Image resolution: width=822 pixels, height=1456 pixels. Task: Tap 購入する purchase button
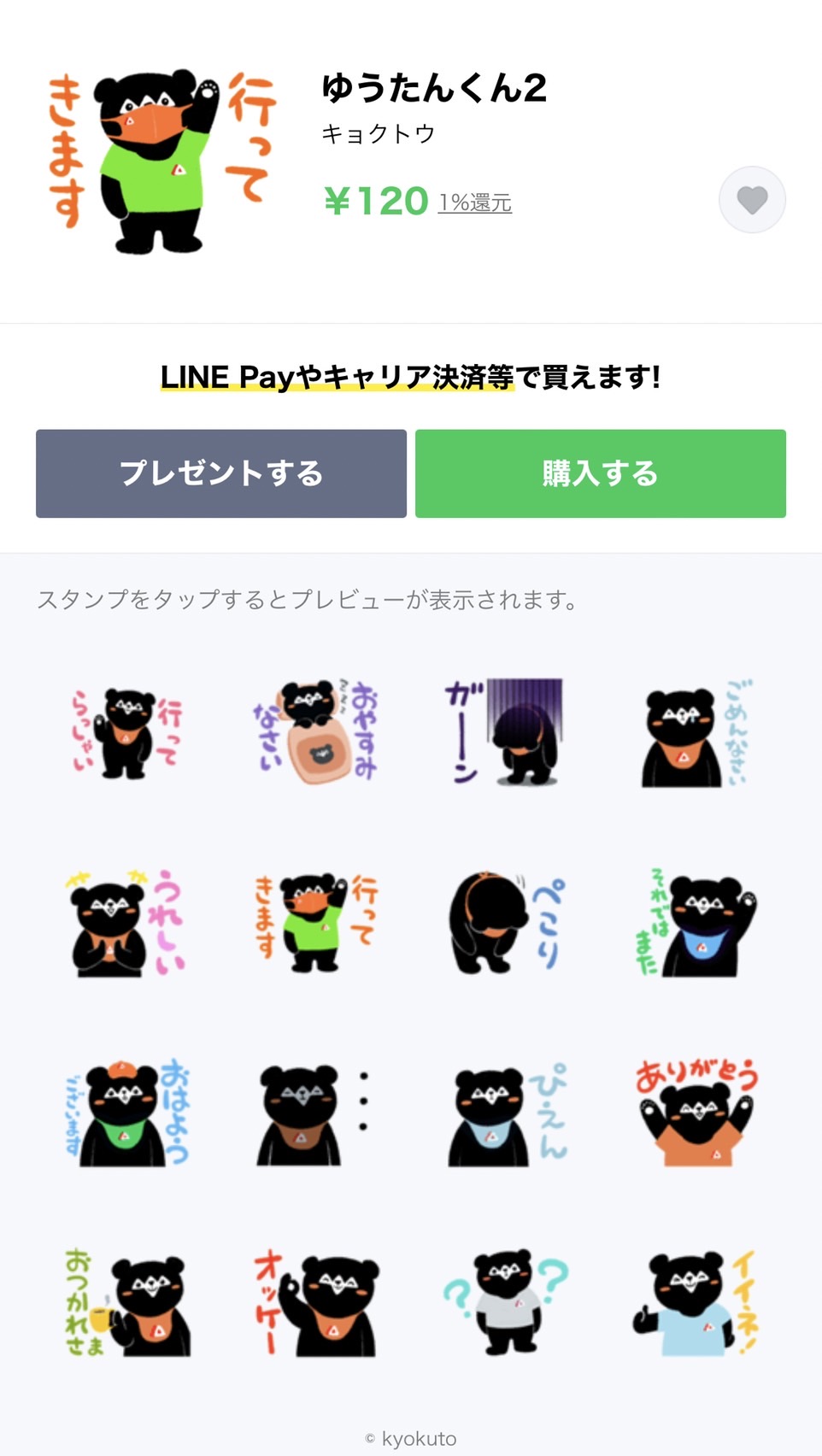601,473
